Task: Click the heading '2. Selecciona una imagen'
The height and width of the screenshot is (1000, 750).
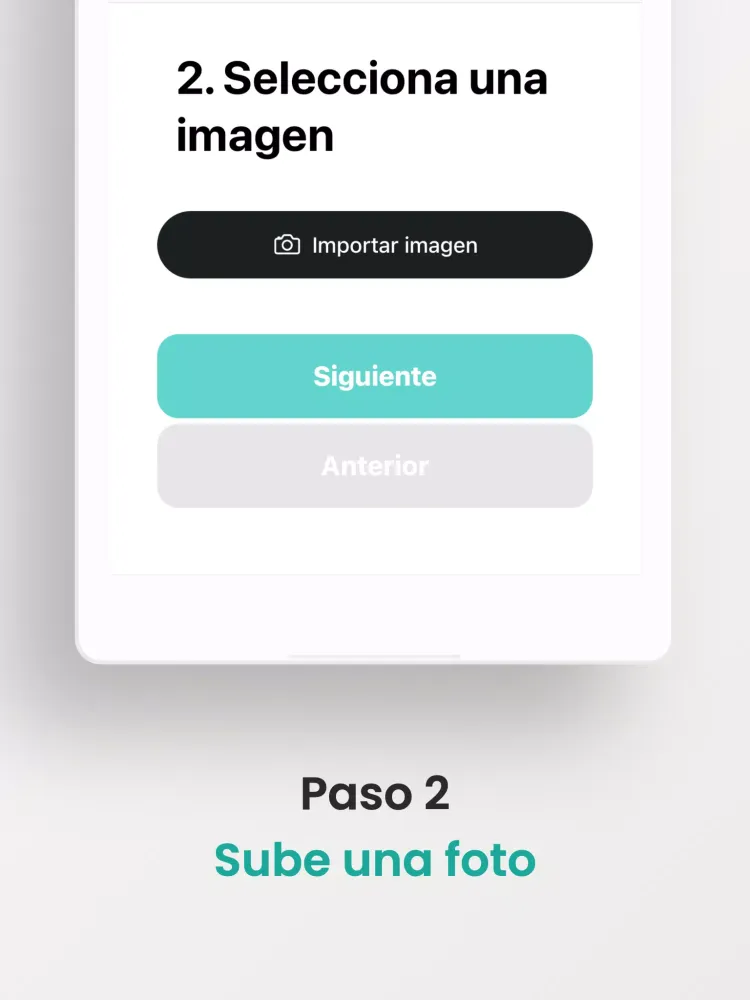Action: point(360,105)
